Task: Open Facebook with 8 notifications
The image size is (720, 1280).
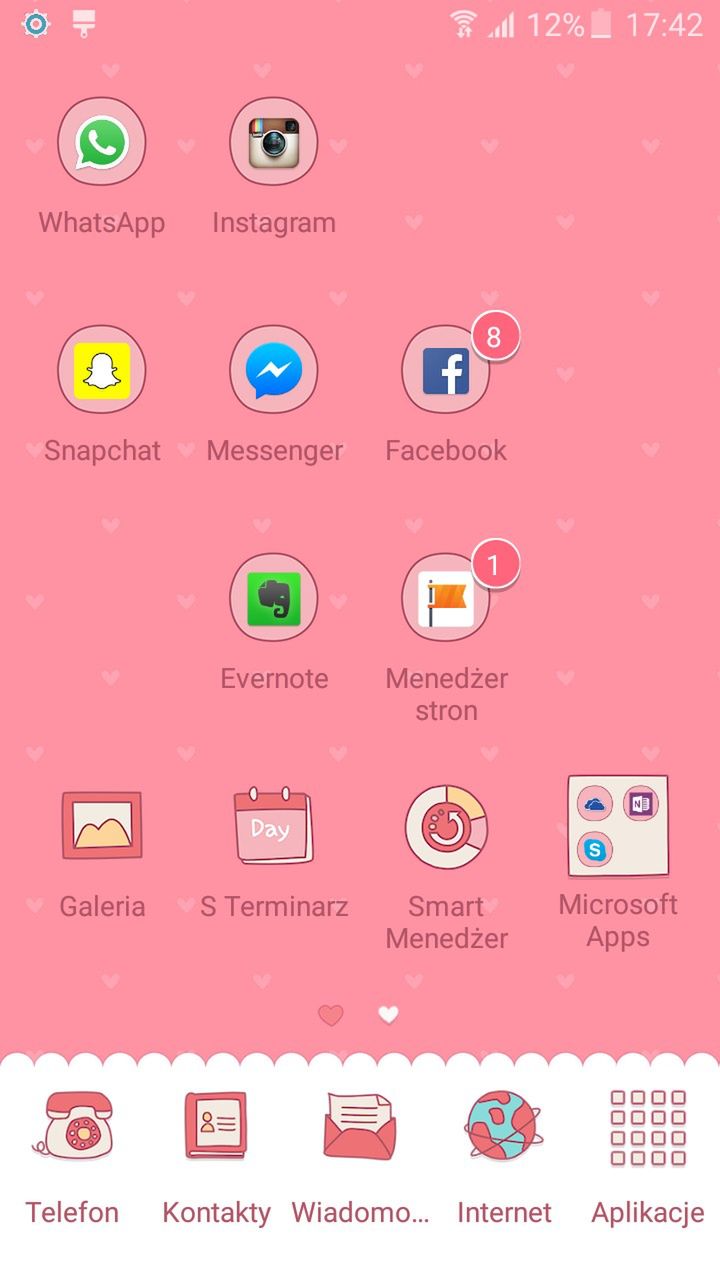Action: click(x=446, y=370)
